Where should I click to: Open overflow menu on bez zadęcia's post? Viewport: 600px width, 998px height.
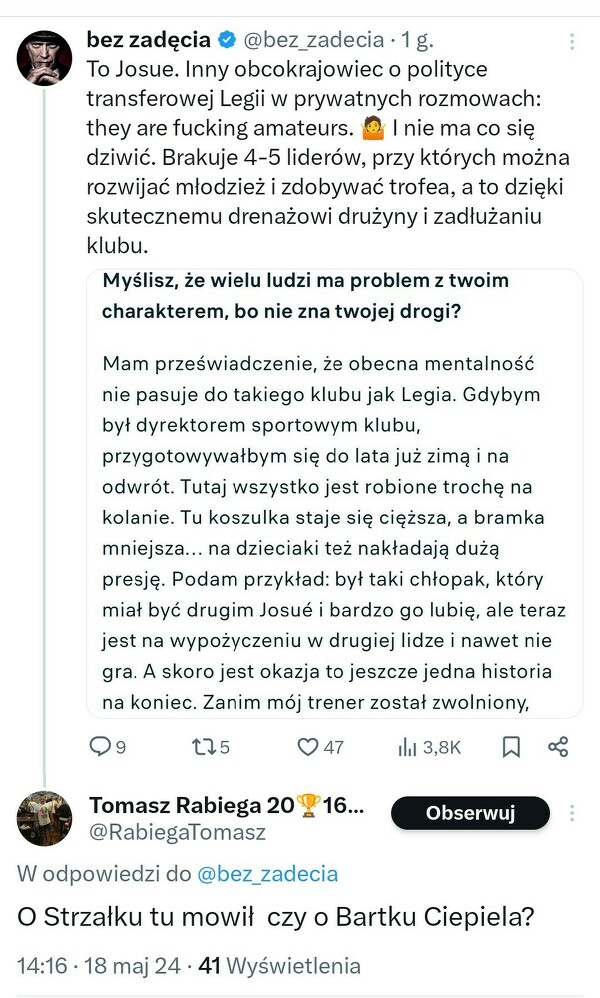572,41
